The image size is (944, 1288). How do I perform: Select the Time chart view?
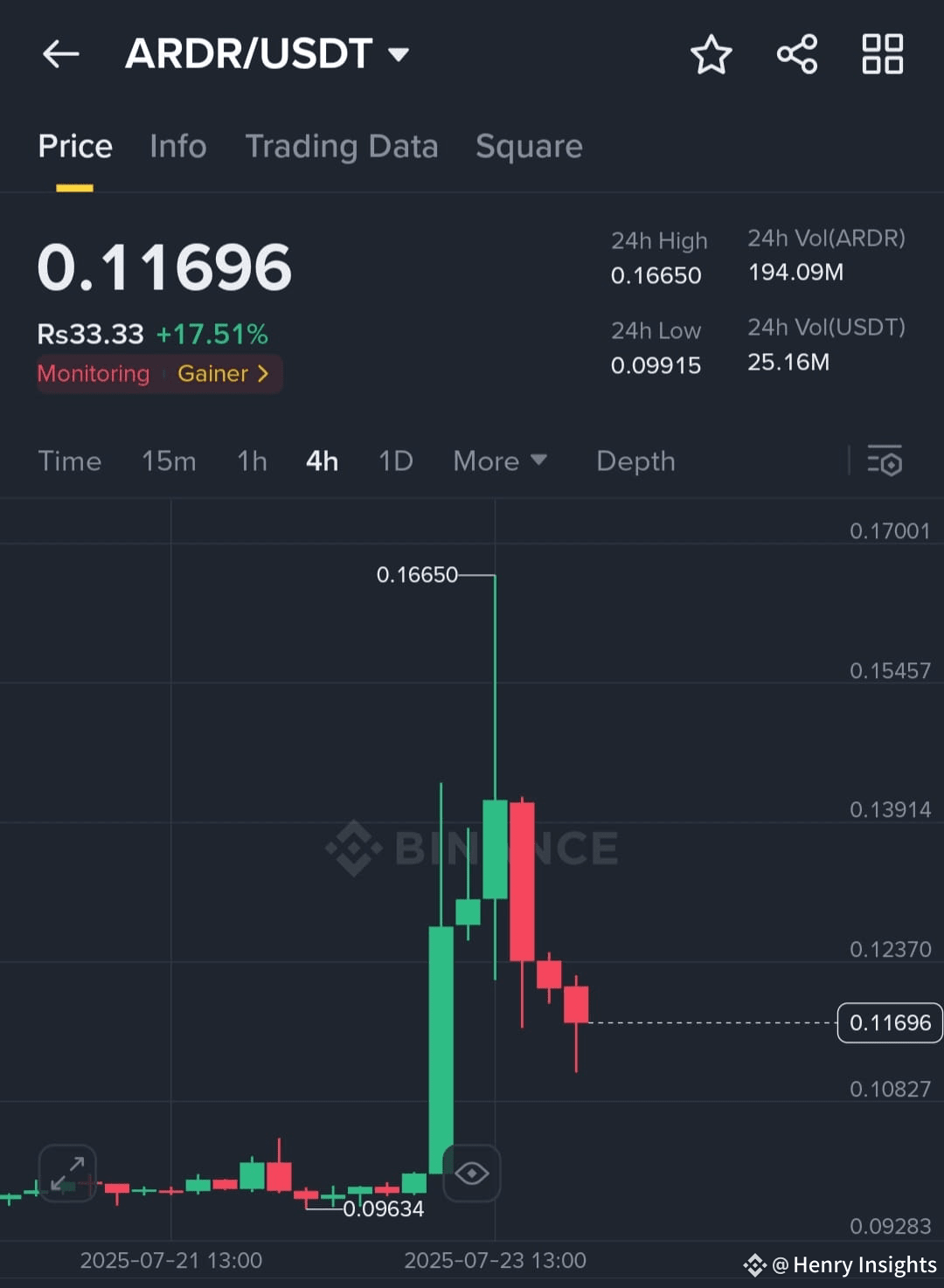pyautogui.click(x=69, y=460)
